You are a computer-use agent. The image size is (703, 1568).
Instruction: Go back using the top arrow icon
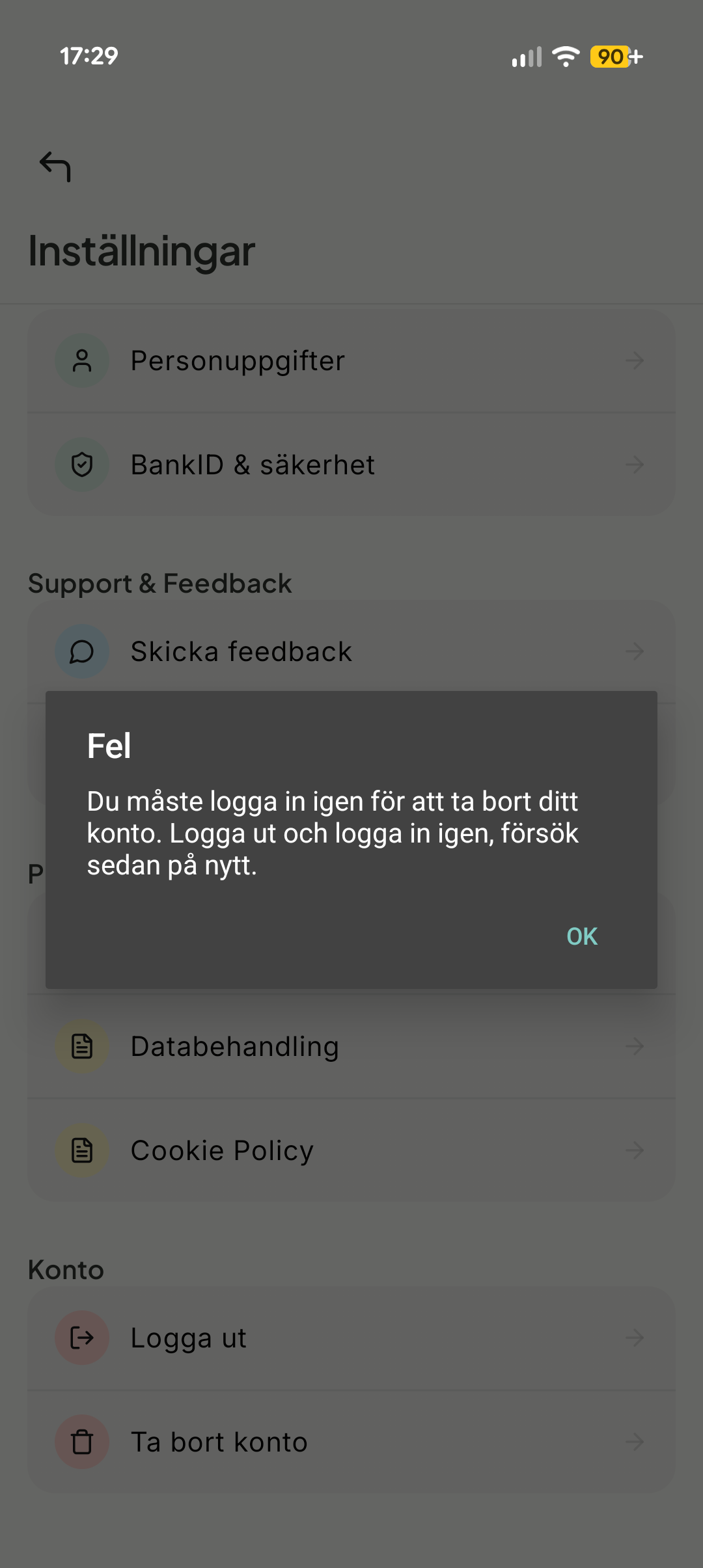pos(55,167)
